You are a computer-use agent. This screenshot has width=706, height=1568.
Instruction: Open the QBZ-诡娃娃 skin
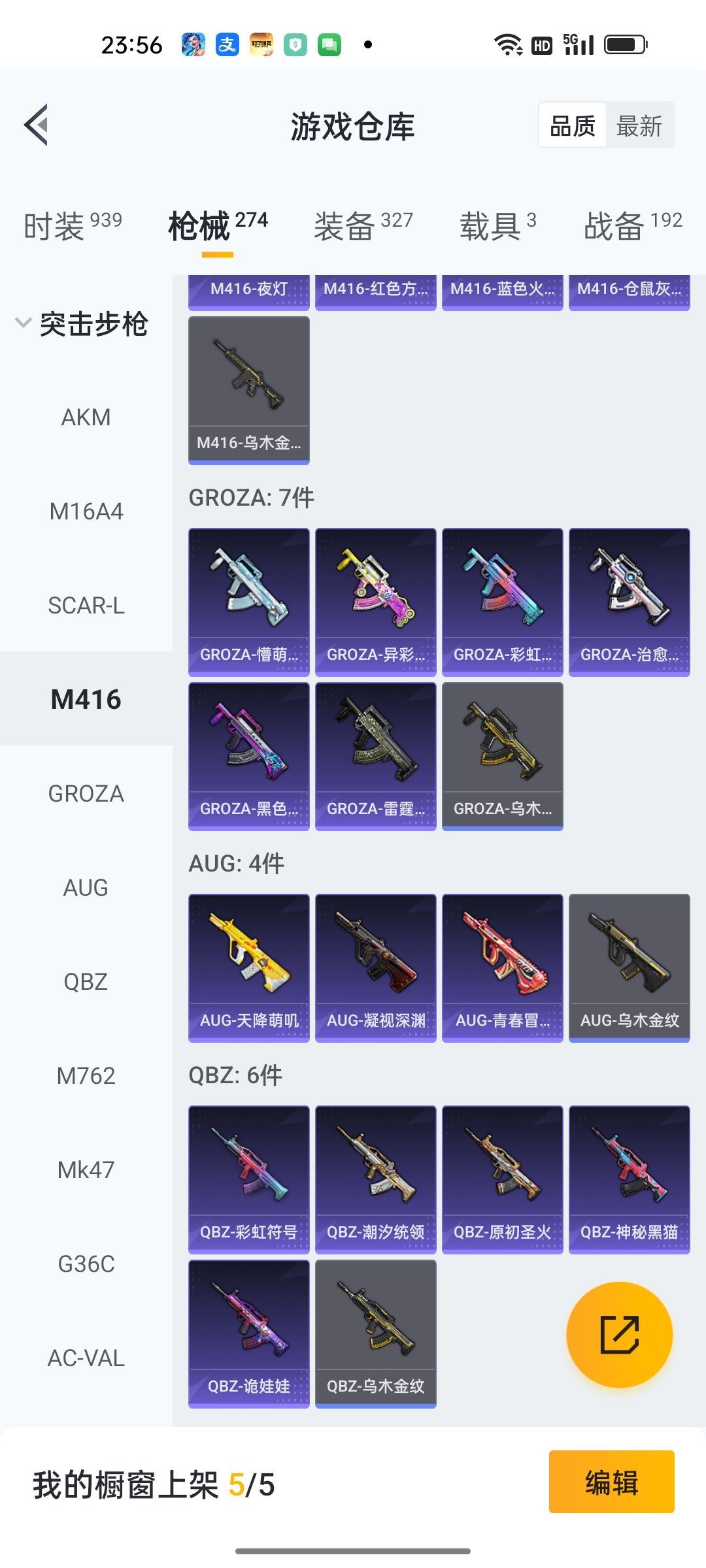point(249,1334)
